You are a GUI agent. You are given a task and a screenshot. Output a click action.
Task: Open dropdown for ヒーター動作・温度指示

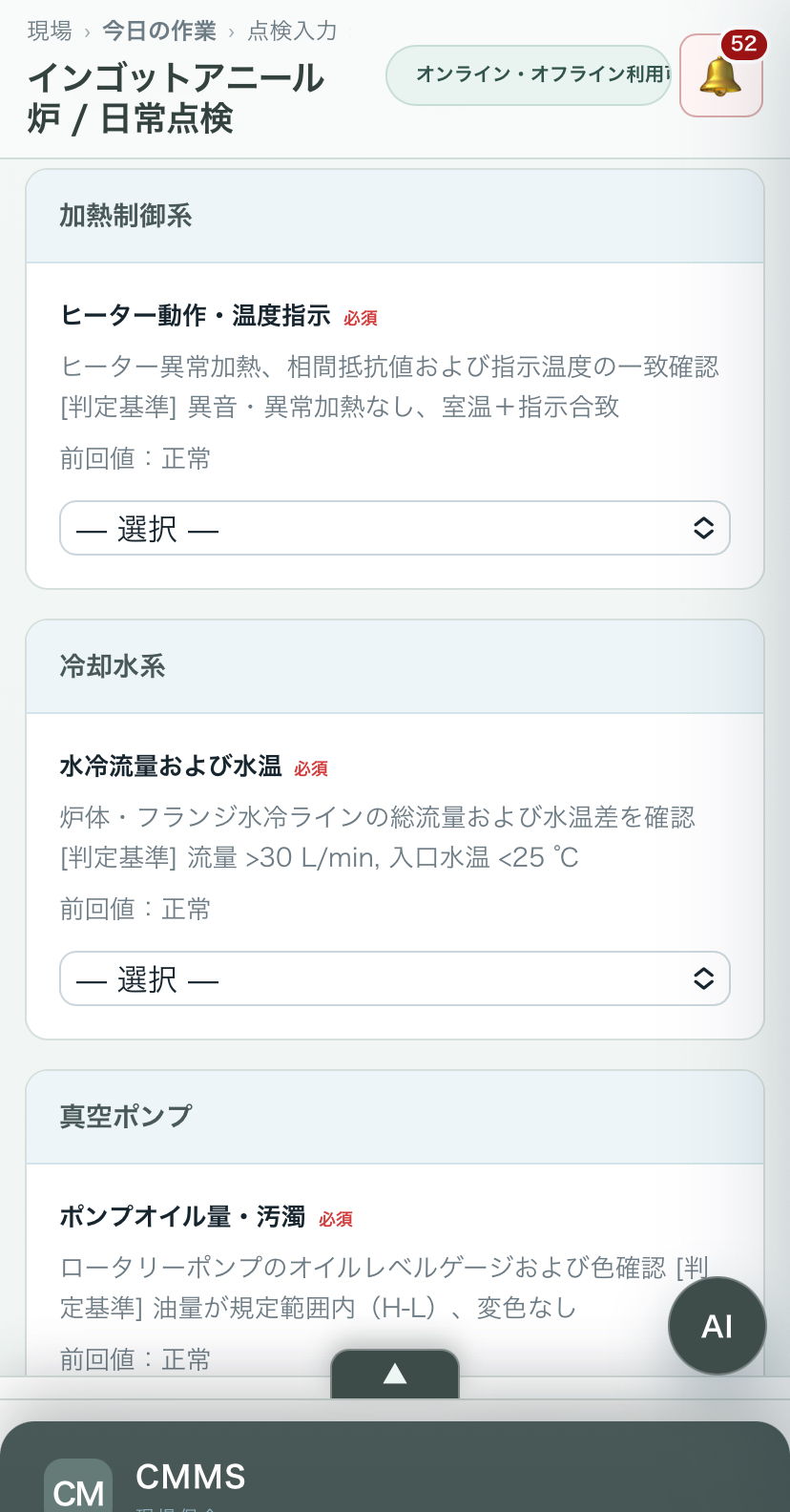coord(395,528)
